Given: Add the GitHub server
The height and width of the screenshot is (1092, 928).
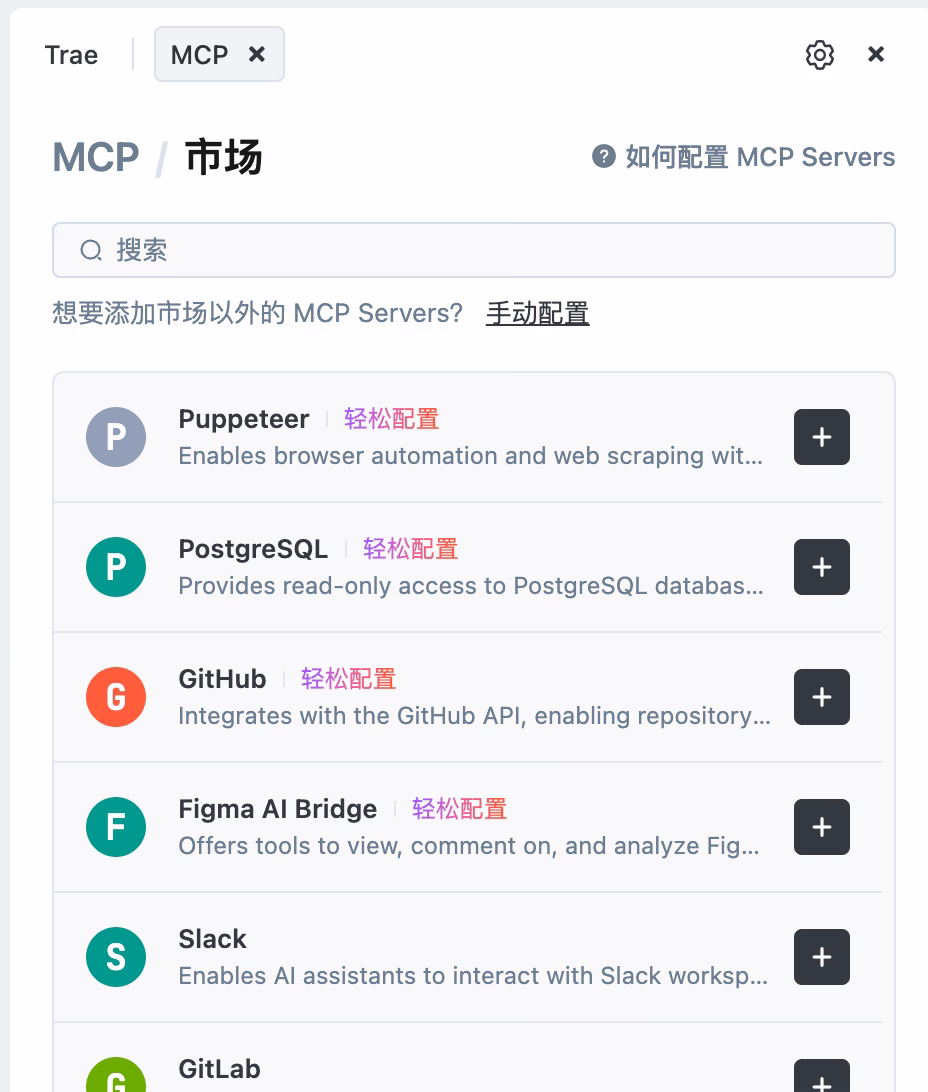Looking at the screenshot, I should tap(821, 697).
